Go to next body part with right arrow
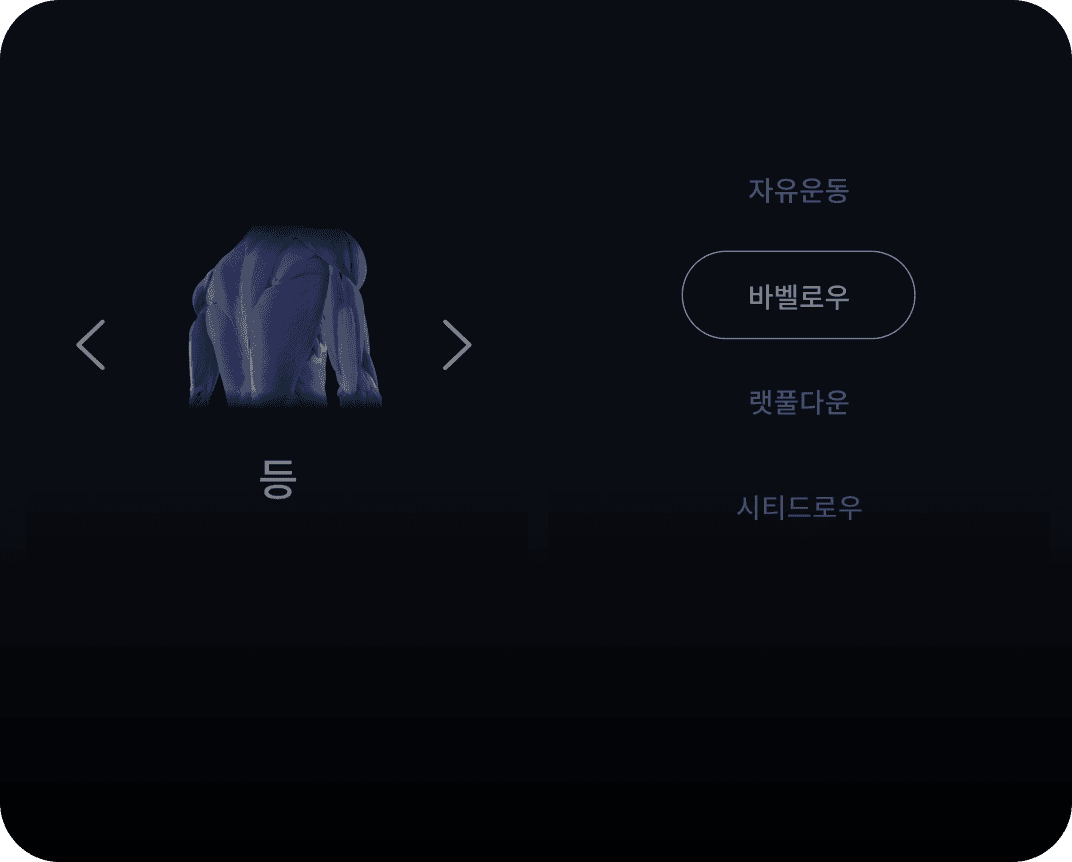 click(457, 345)
